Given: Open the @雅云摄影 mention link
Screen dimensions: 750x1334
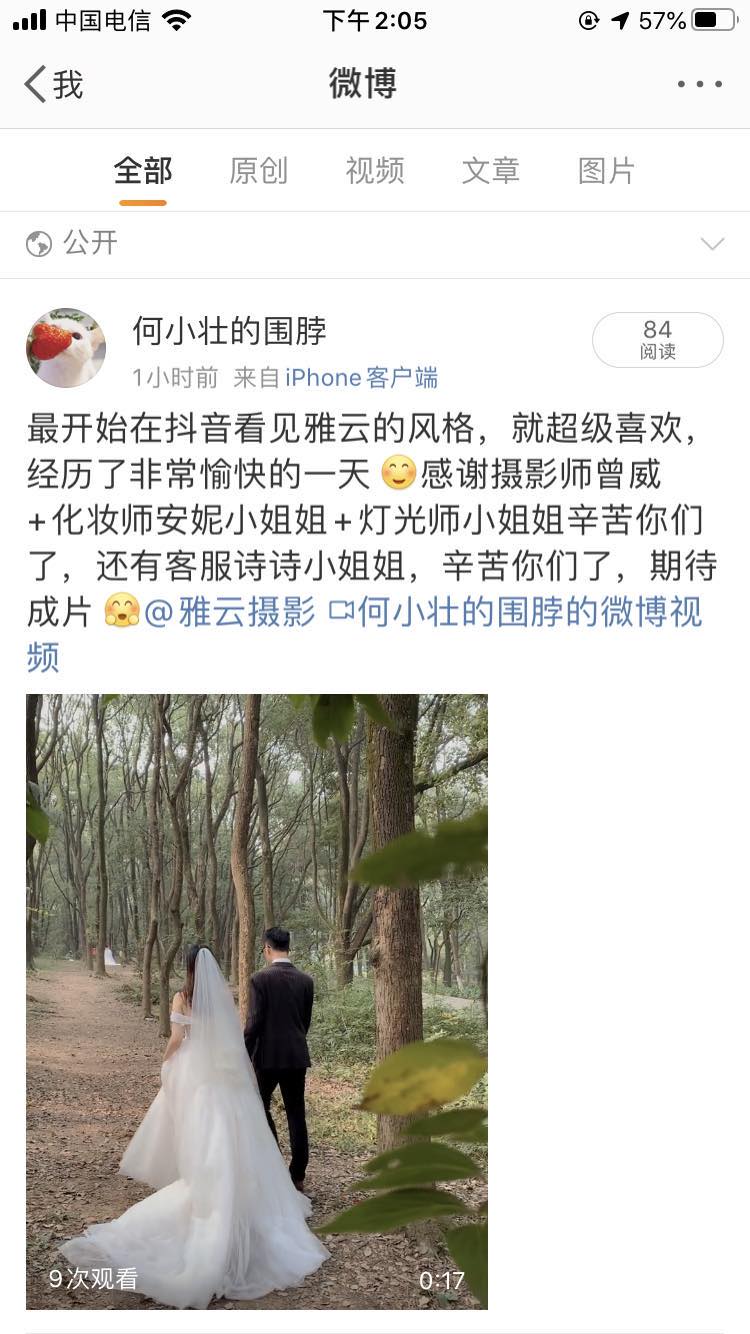Looking at the screenshot, I should [230, 612].
